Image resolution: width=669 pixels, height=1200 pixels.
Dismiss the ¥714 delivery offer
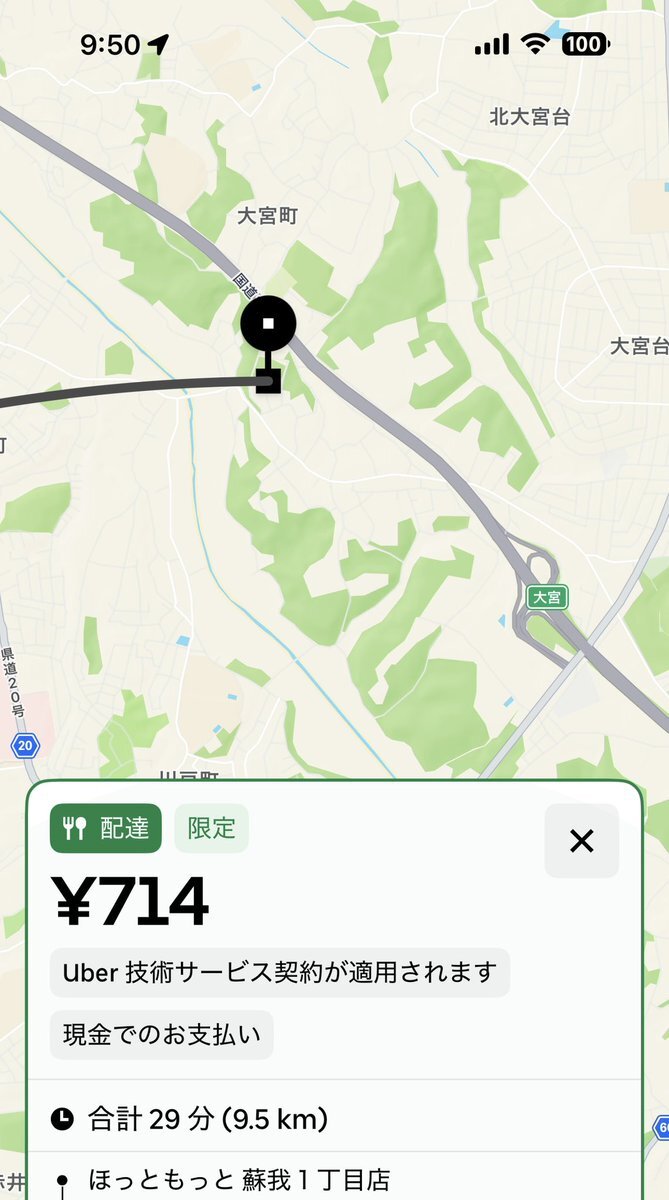pyautogui.click(x=581, y=841)
